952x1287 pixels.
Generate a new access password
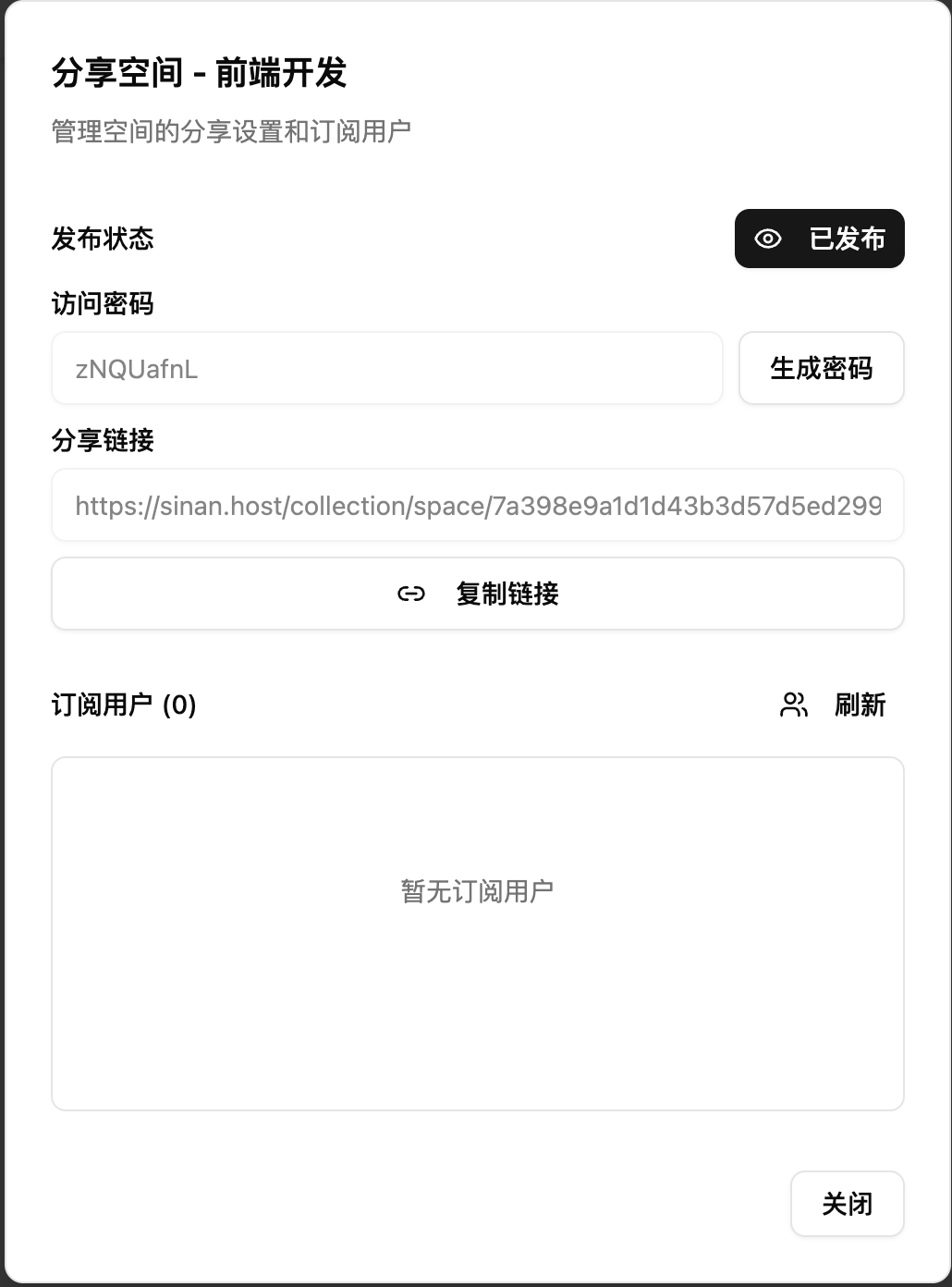821,368
